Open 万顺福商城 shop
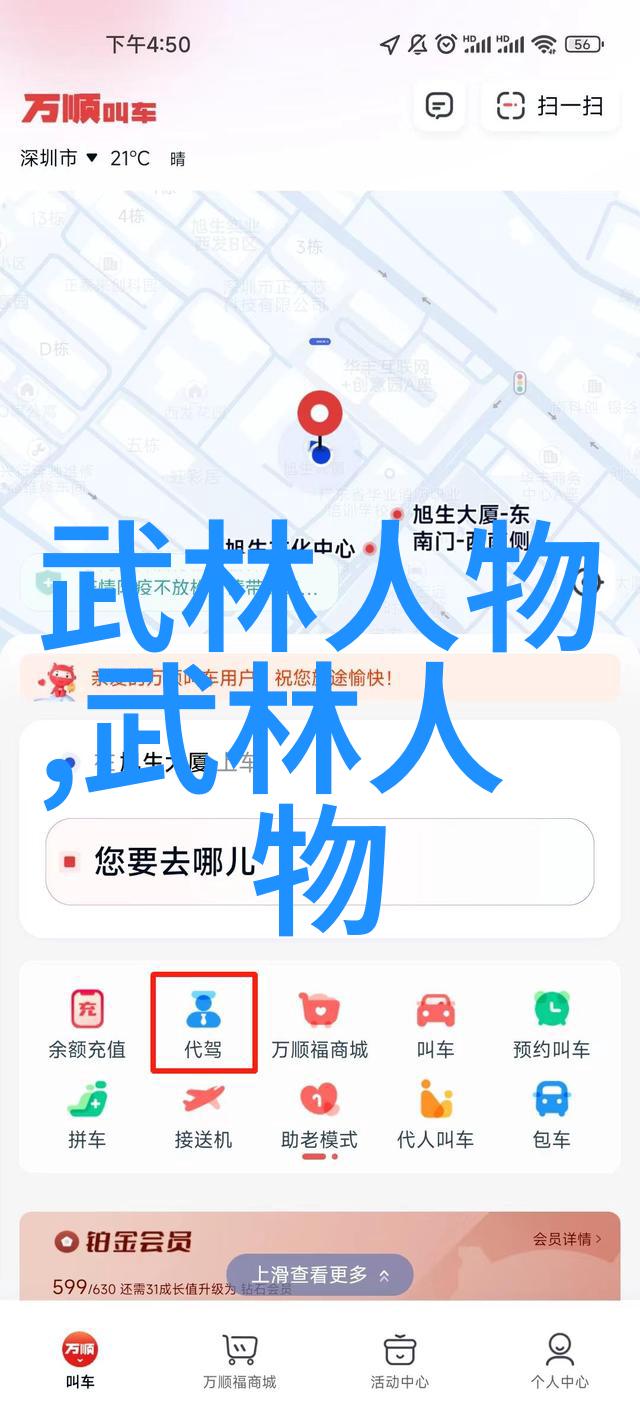 (320, 1025)
